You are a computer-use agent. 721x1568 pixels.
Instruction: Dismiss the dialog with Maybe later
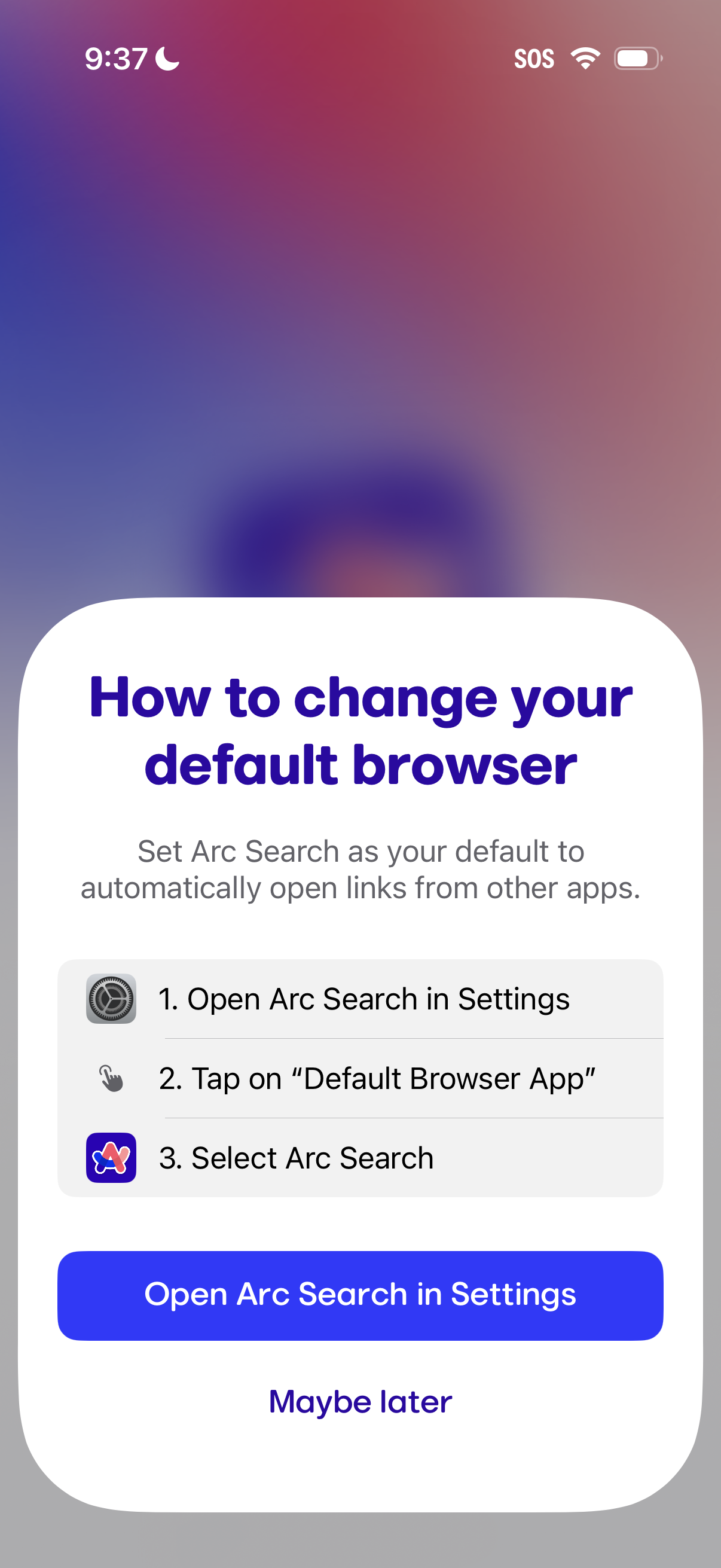click(x=360, y=1401)
